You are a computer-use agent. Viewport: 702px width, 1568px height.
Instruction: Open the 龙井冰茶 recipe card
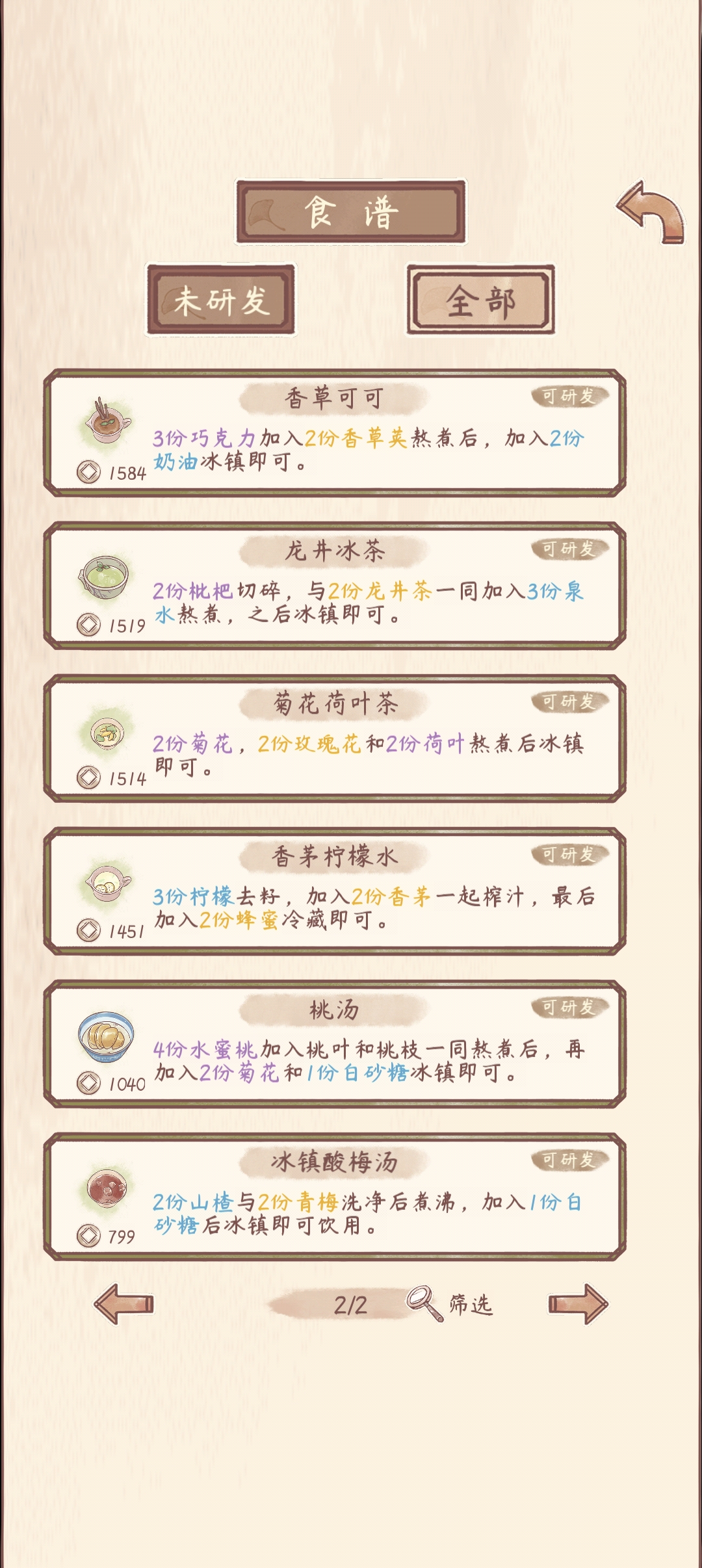tap(335, 586)
